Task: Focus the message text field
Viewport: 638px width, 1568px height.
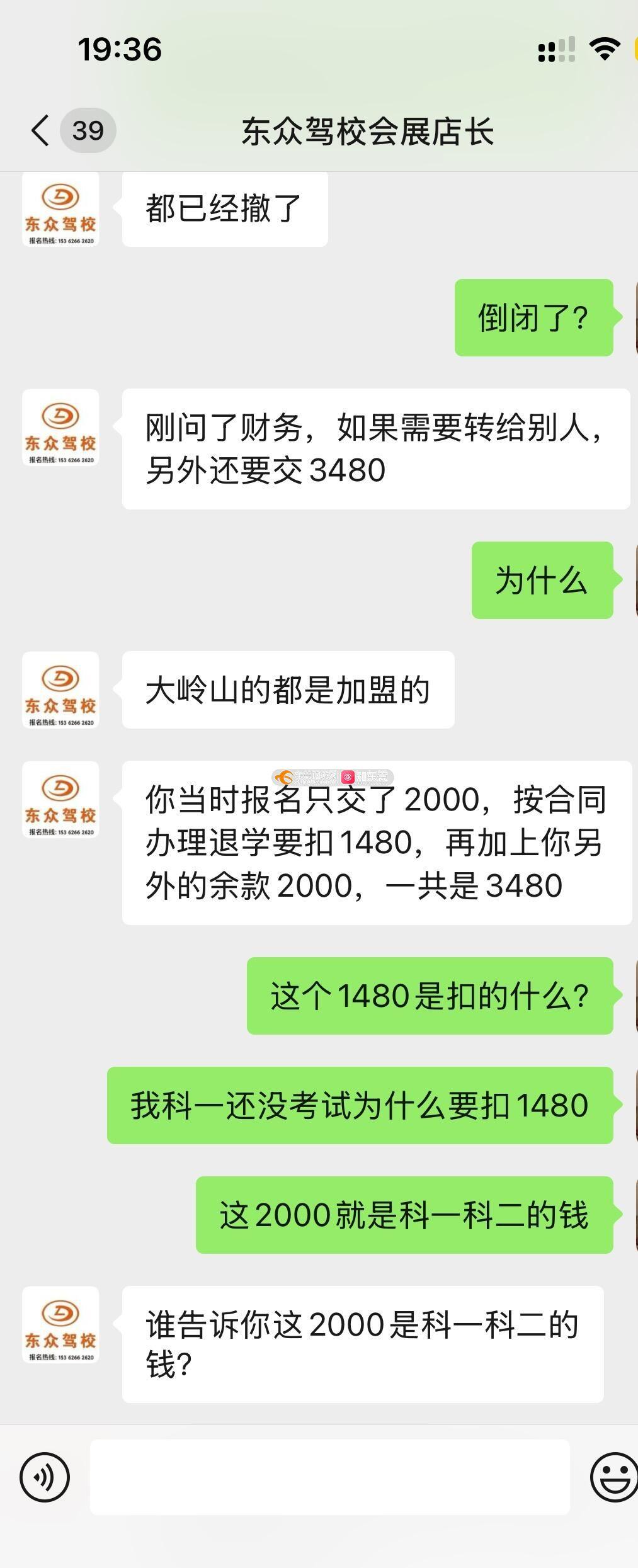Action: 329,1477
